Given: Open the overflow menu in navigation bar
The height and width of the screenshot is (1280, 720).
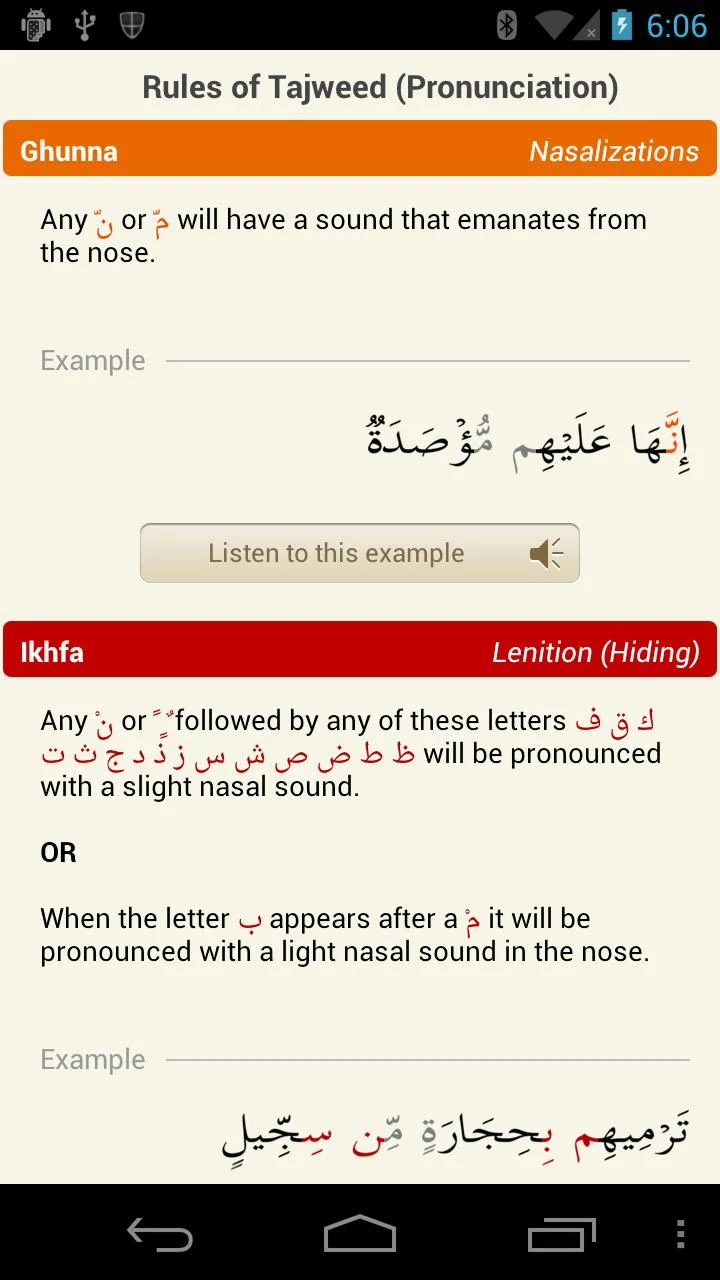Looking at the screenshot, I should tap(681, 1234).
